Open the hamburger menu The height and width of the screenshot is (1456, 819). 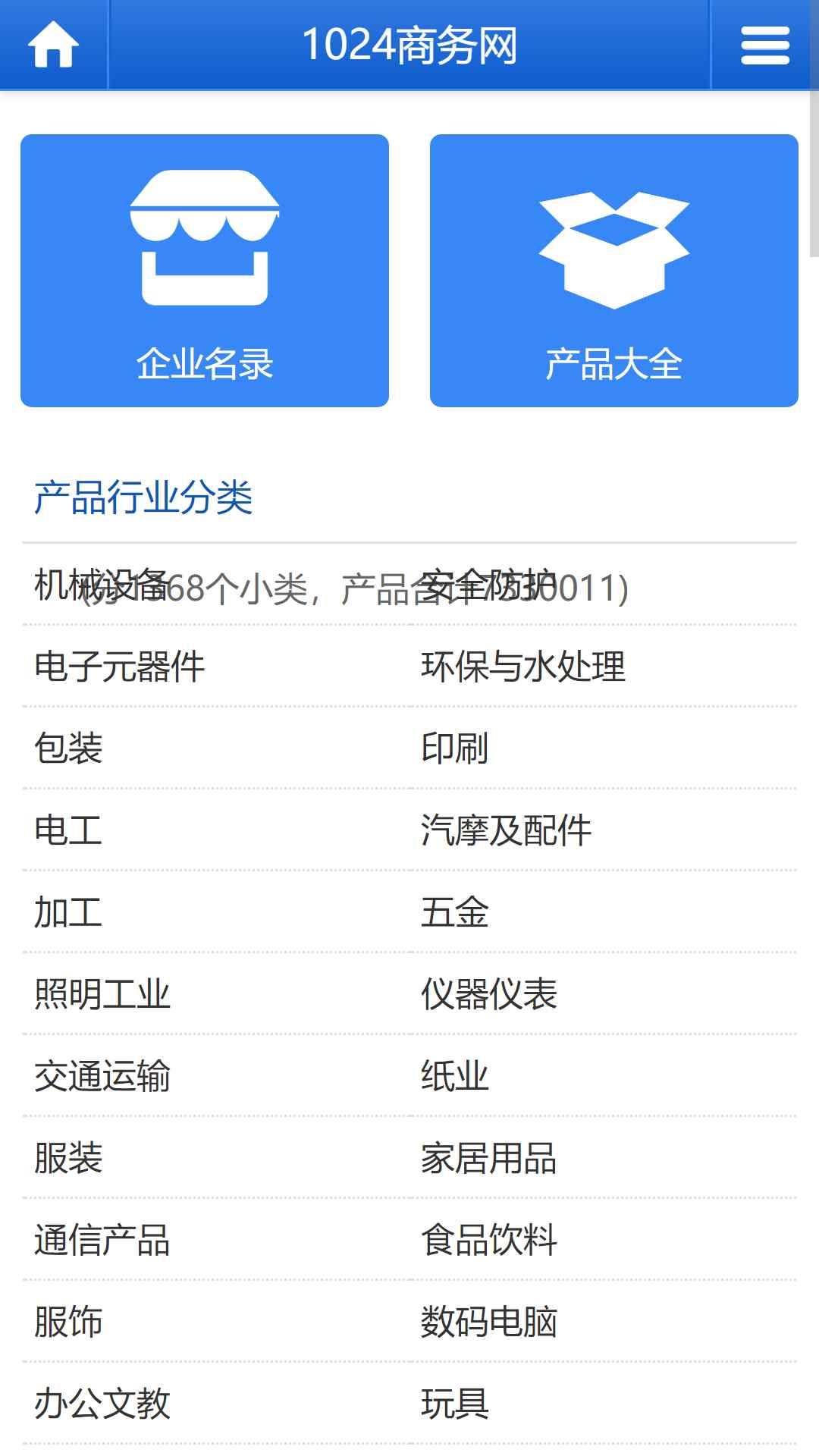tap(765, 45)
